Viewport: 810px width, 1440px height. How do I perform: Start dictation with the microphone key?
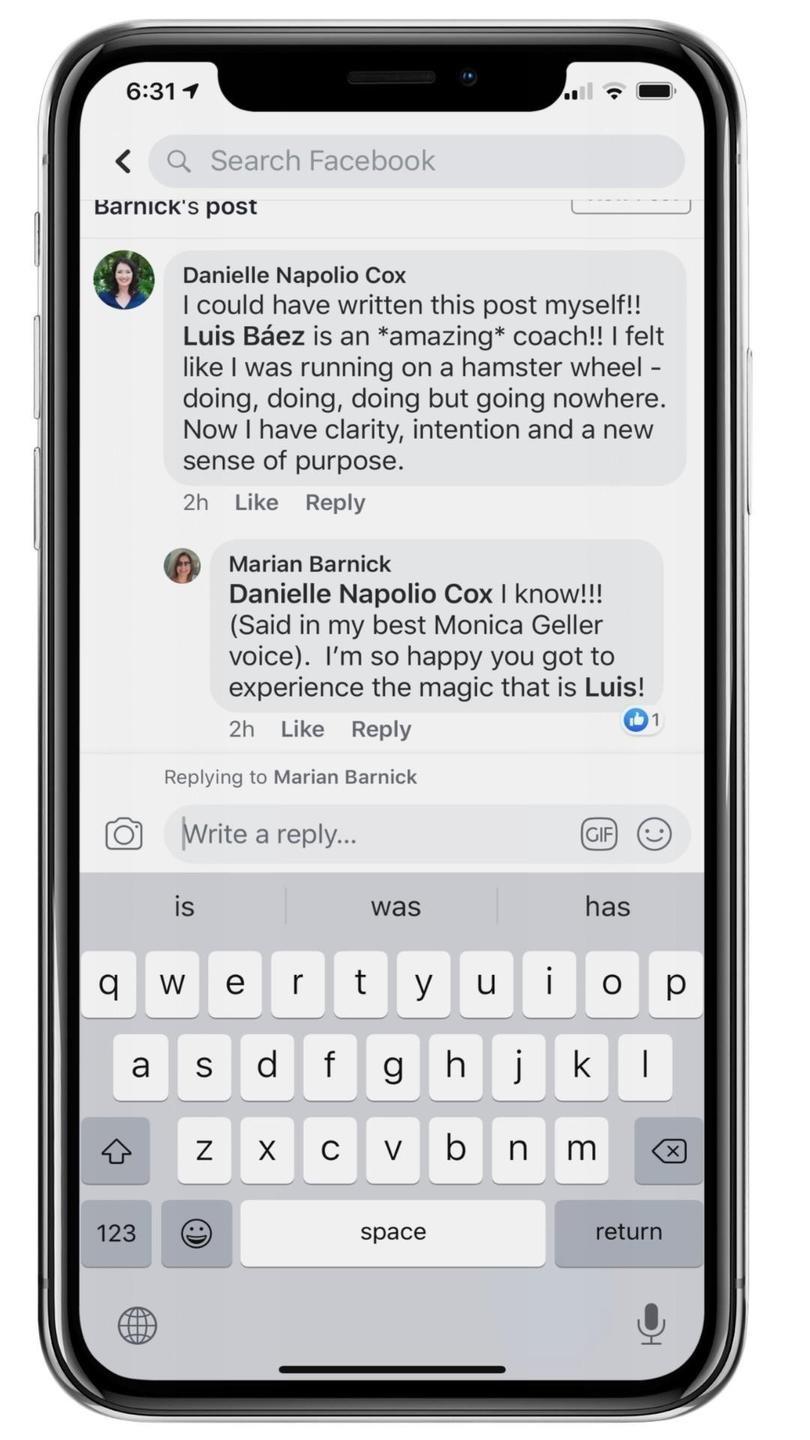click(x=650, y=1325)
